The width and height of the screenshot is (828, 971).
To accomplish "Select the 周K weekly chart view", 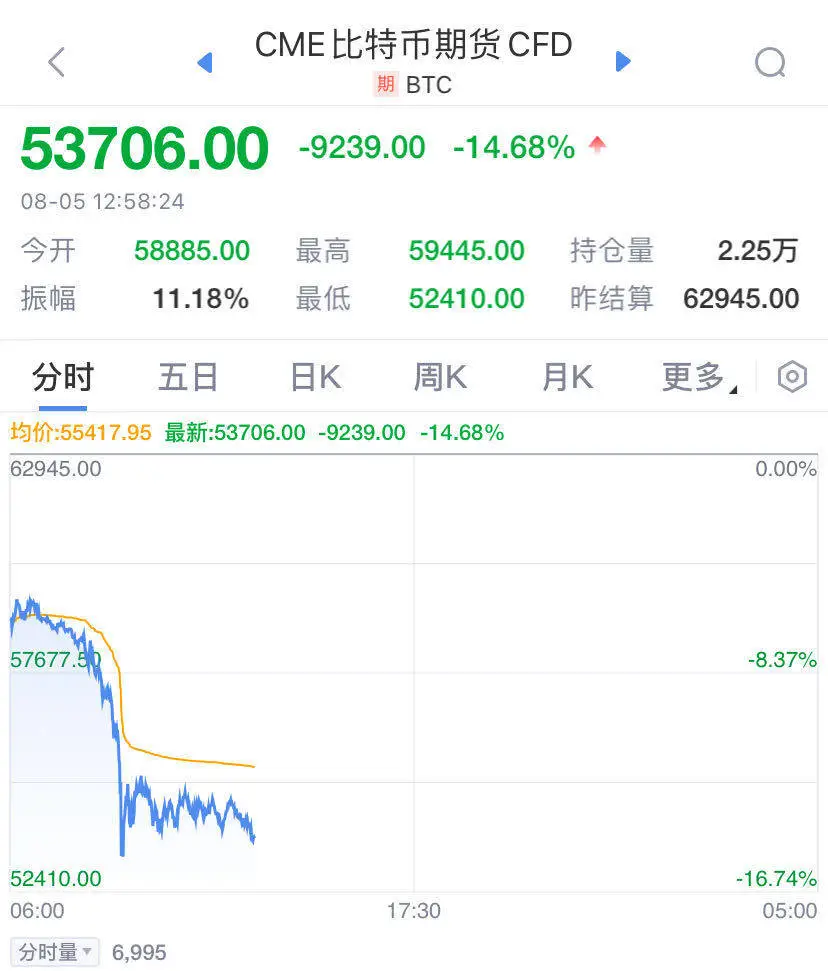I will click(x=440, y=377).
